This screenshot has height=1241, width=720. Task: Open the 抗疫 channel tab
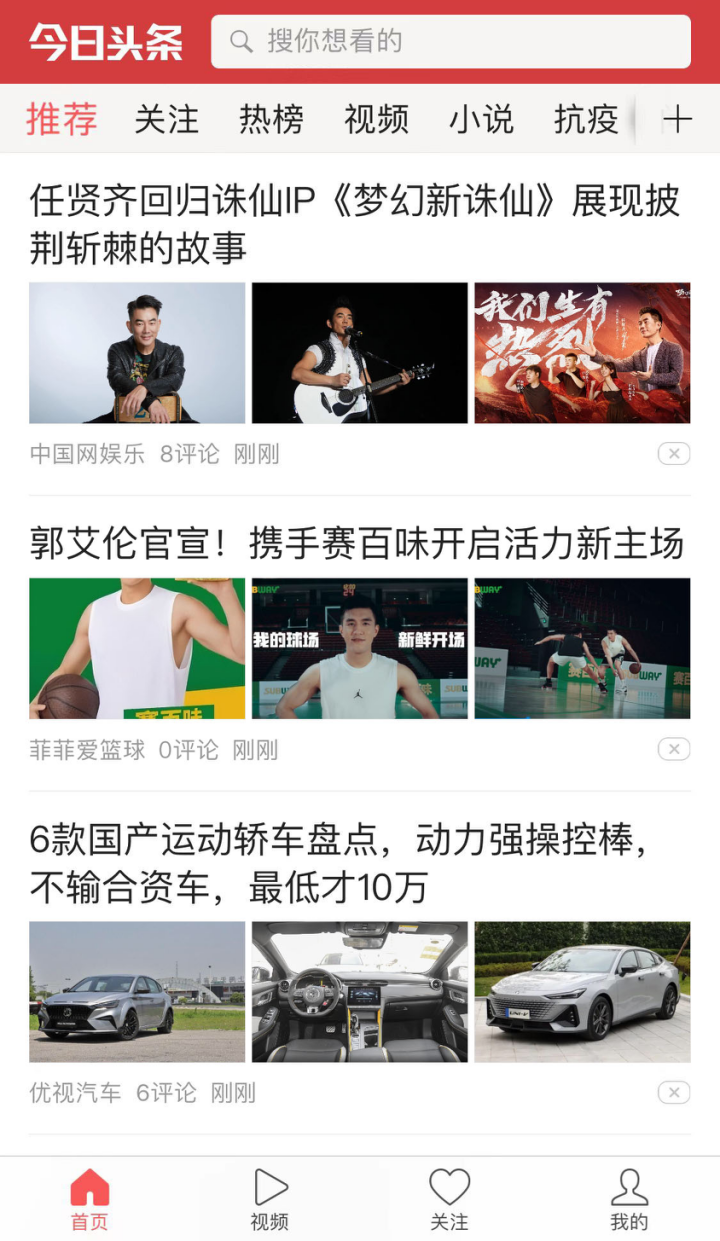[586, 120]
